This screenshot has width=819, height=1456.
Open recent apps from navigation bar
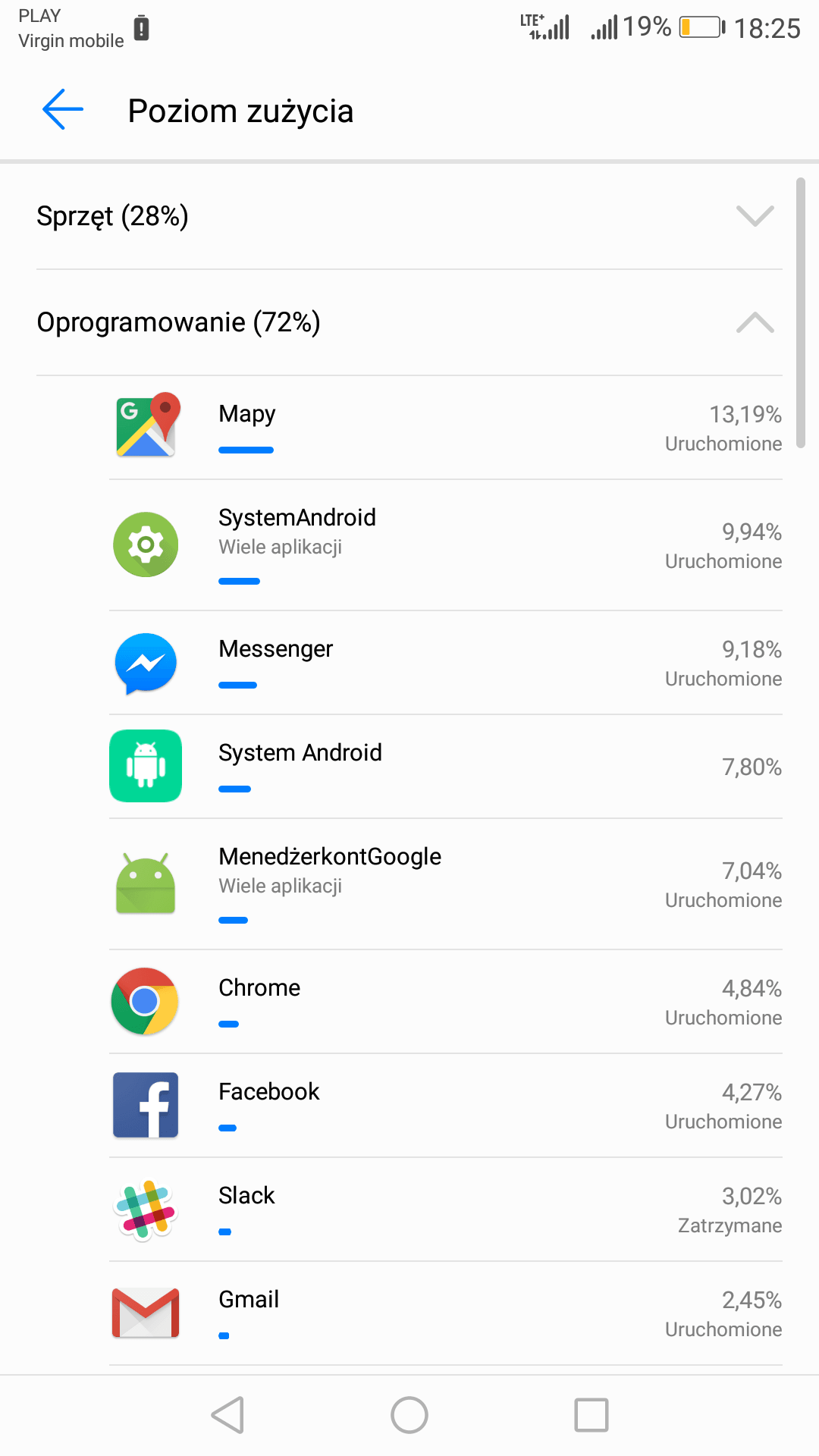(591, 1415)
